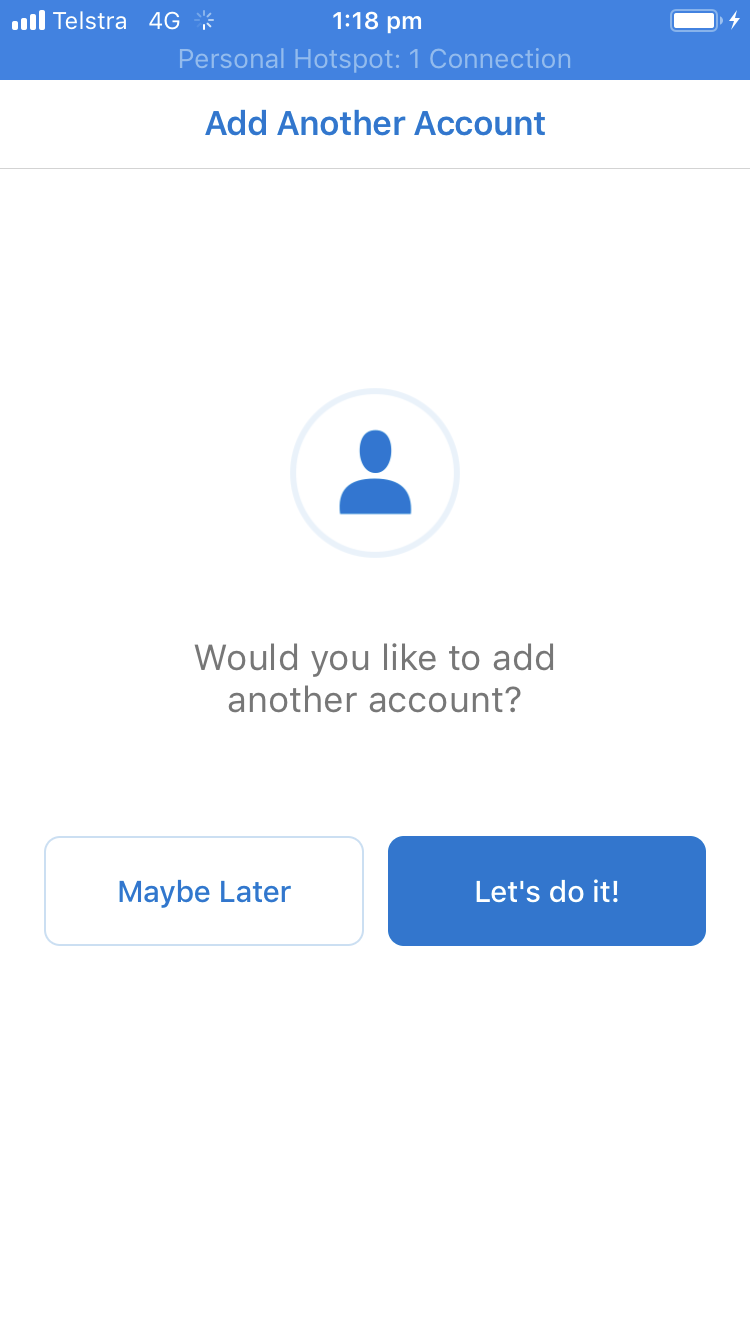750x1334 pixels.
Task: Choose Let's do it! to add account
Action: click(547, 891)
